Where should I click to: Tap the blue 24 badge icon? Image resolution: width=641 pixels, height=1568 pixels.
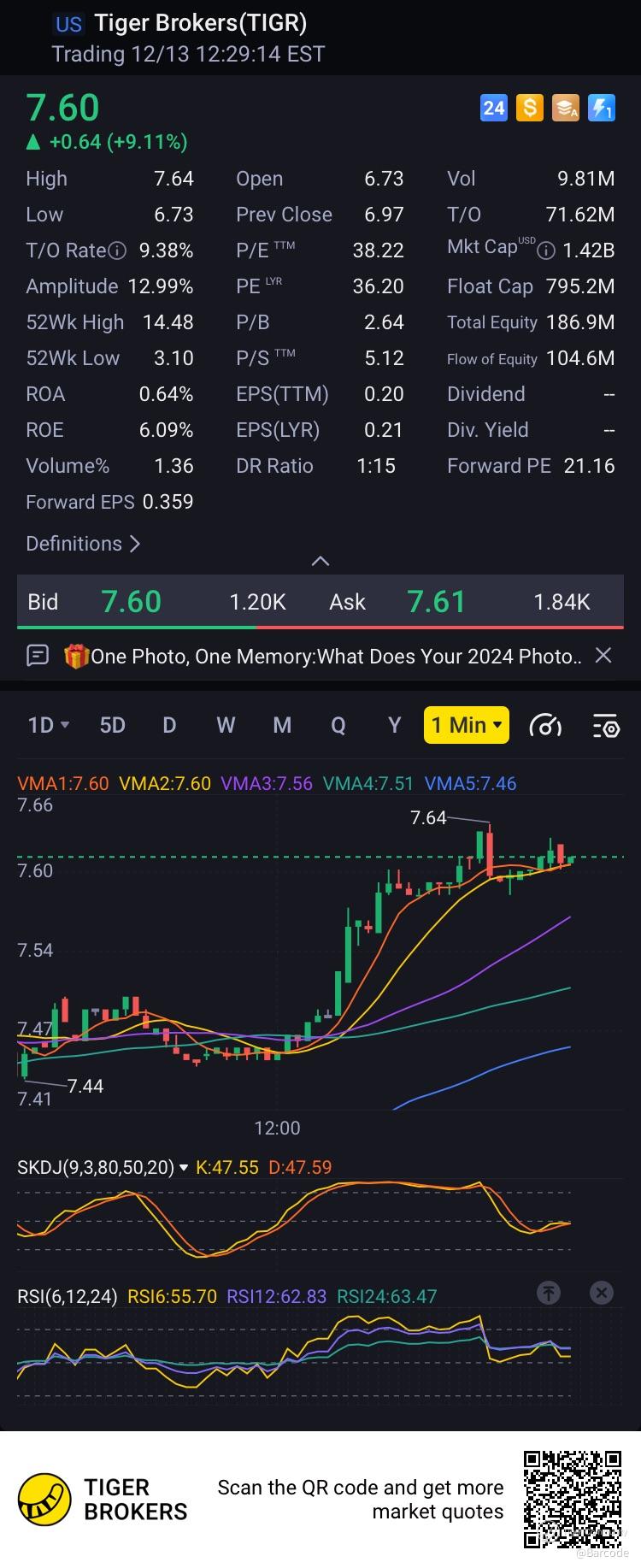click(494, 108)
